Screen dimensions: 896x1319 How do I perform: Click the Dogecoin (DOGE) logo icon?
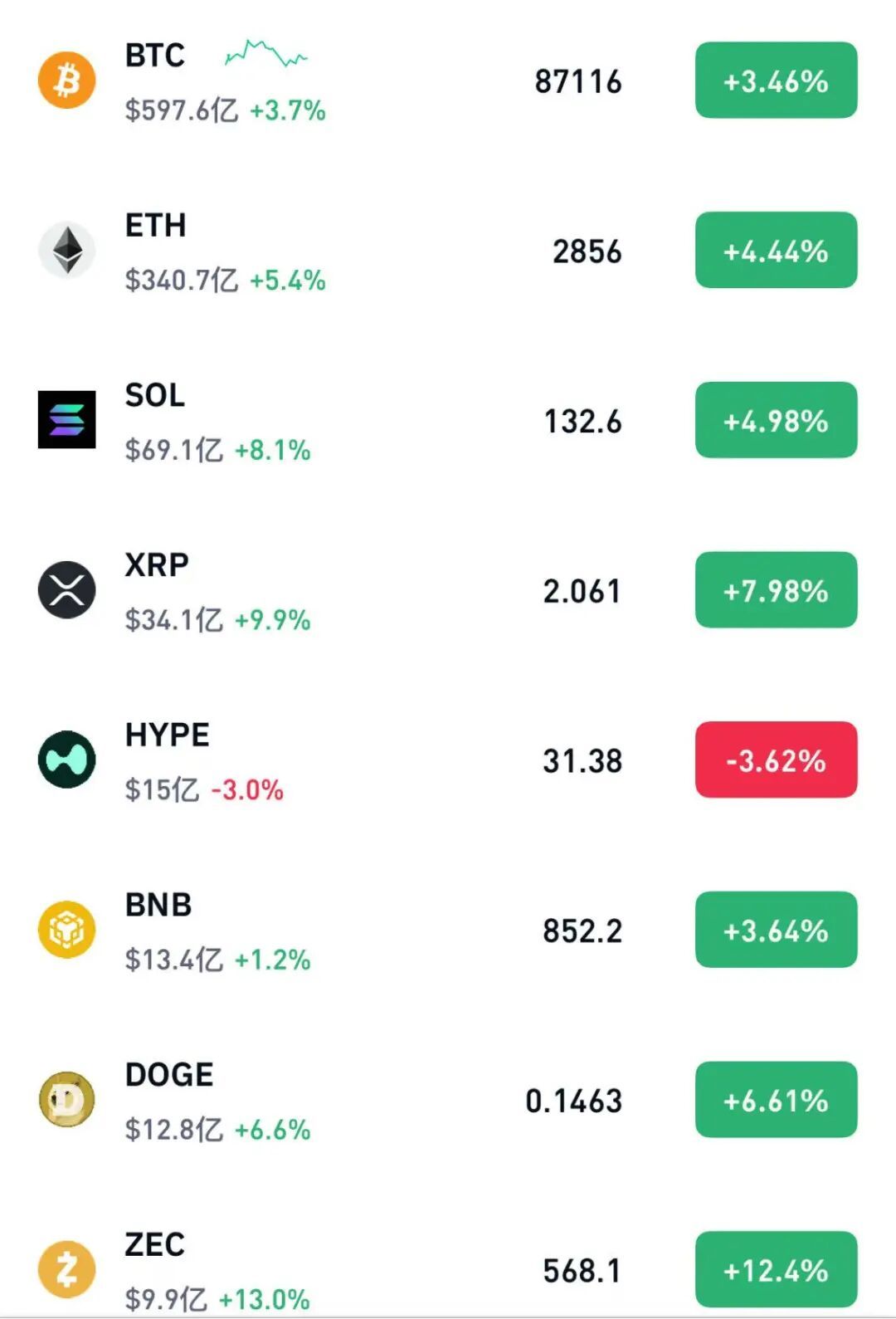[66, 1100]
